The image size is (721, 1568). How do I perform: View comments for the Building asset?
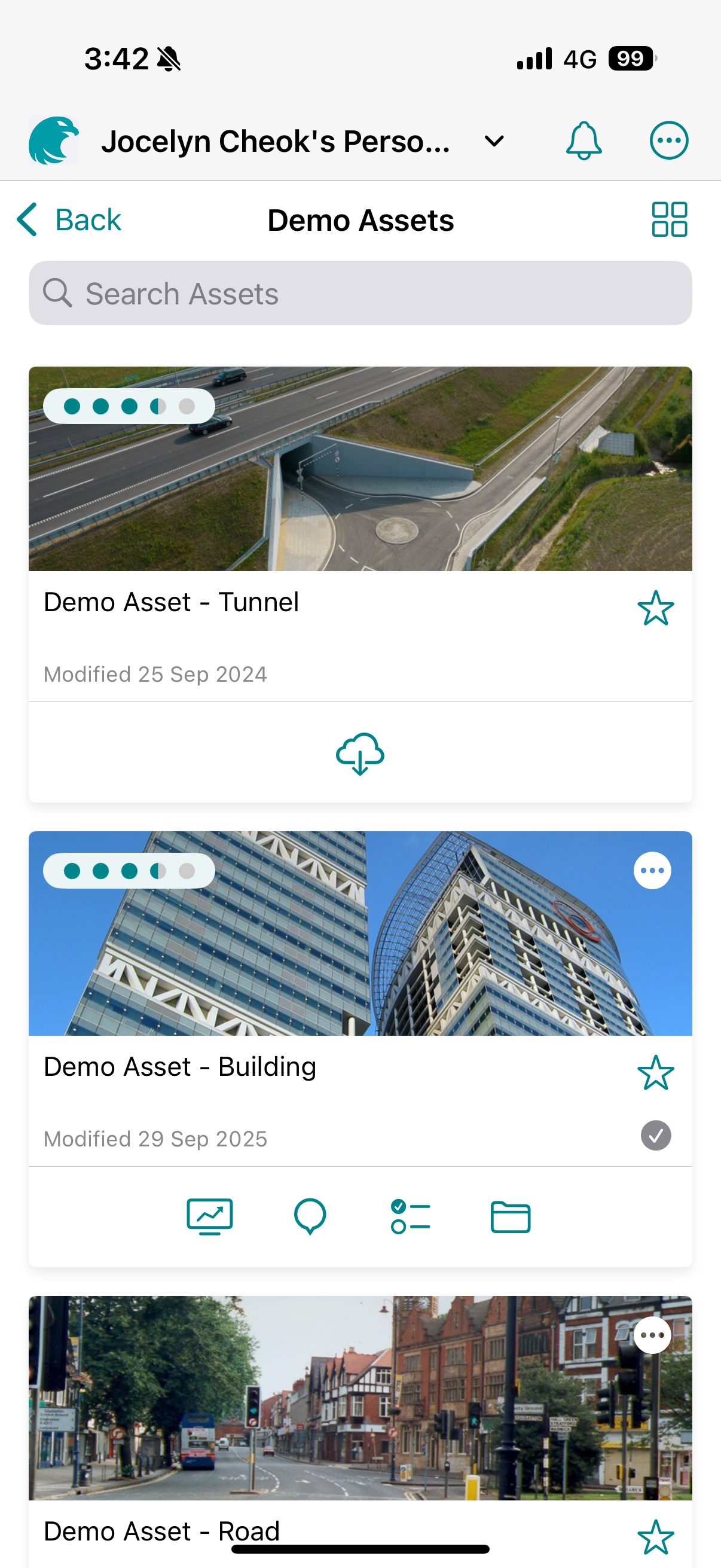click(x=310, y=1216)
